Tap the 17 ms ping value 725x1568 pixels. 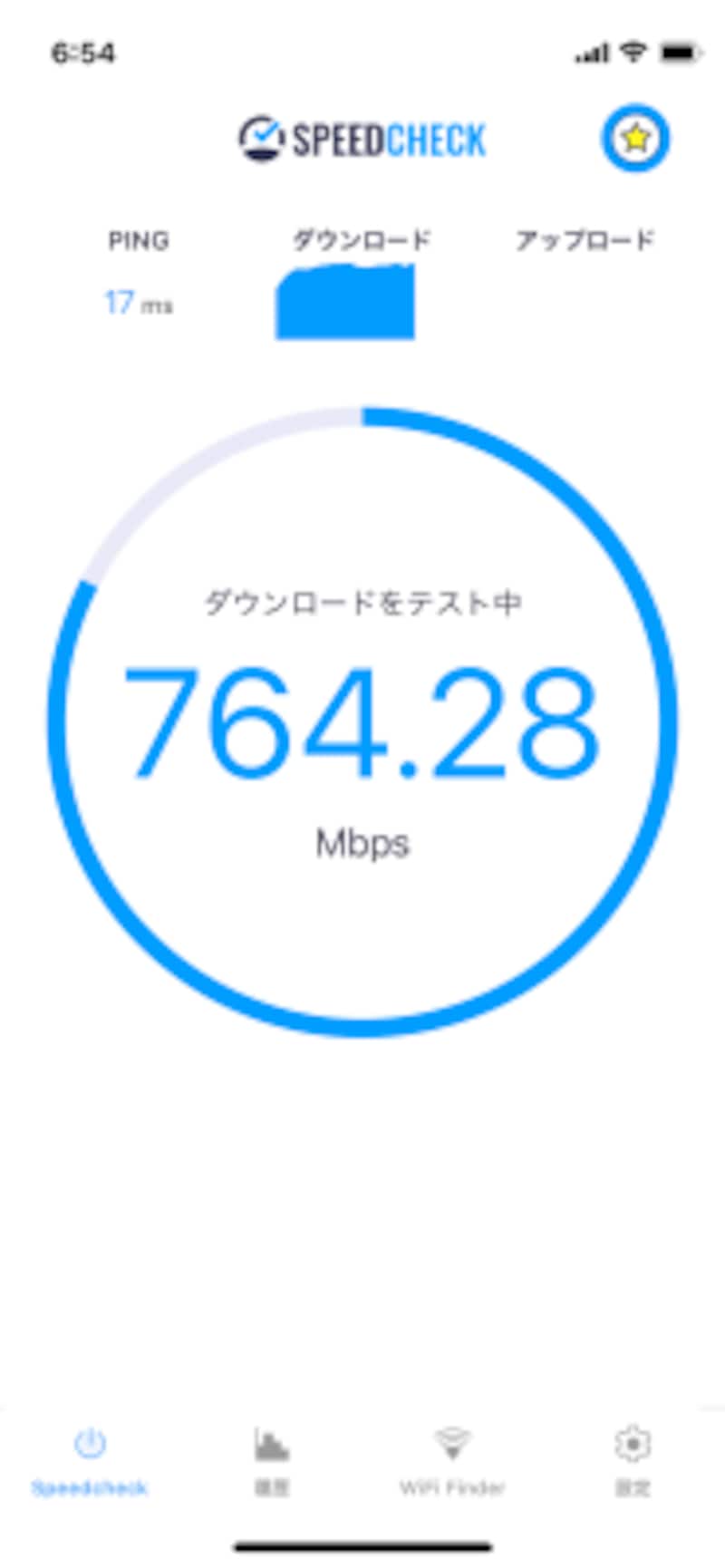click(x=138, y=305)
